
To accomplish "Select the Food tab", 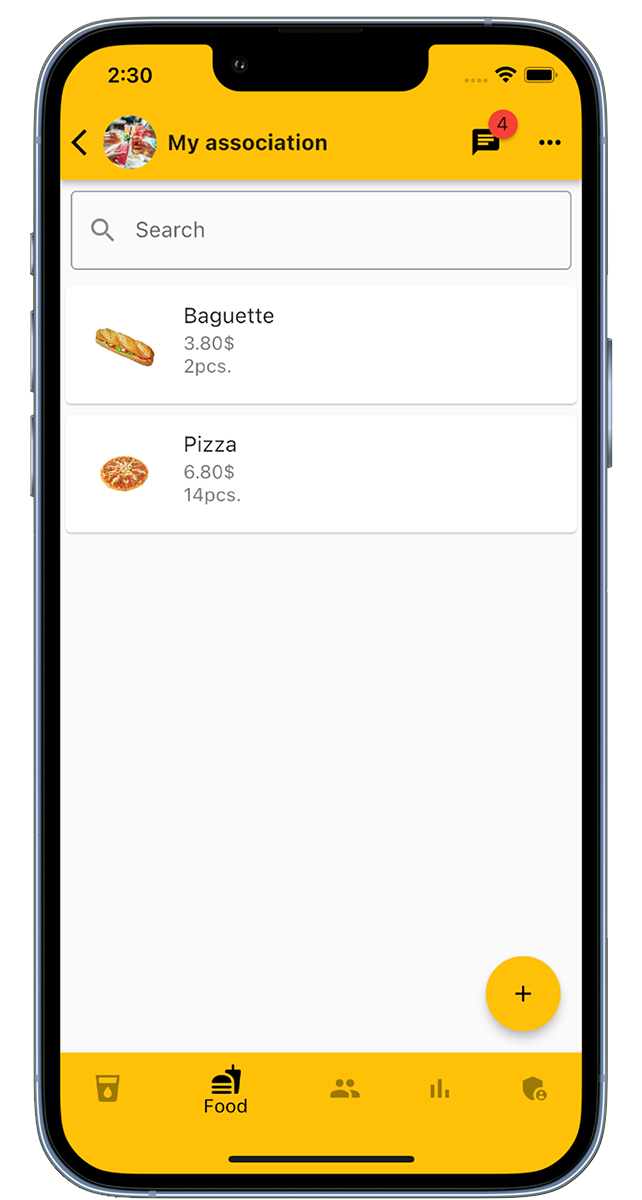I will coord(226,1090).
